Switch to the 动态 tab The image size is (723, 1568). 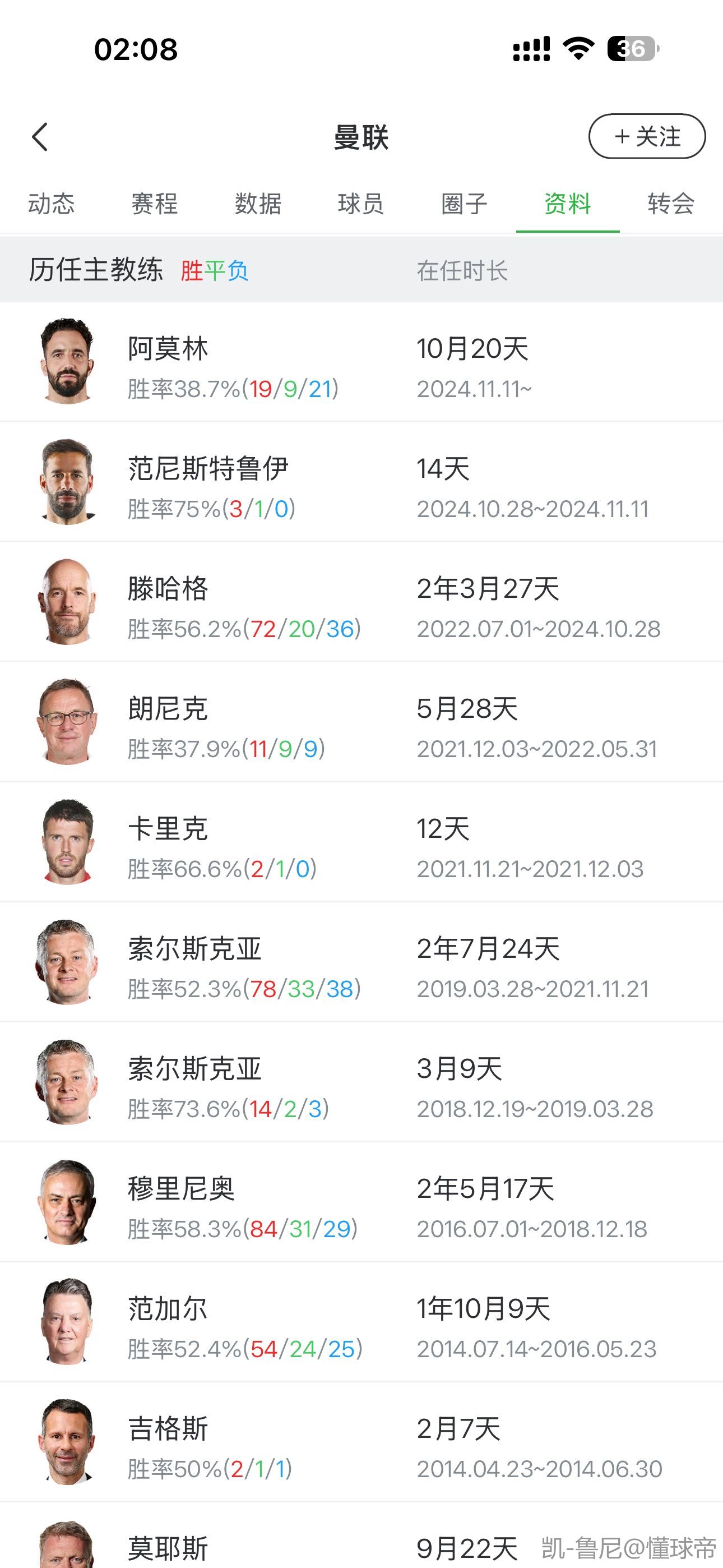[52, 204]
